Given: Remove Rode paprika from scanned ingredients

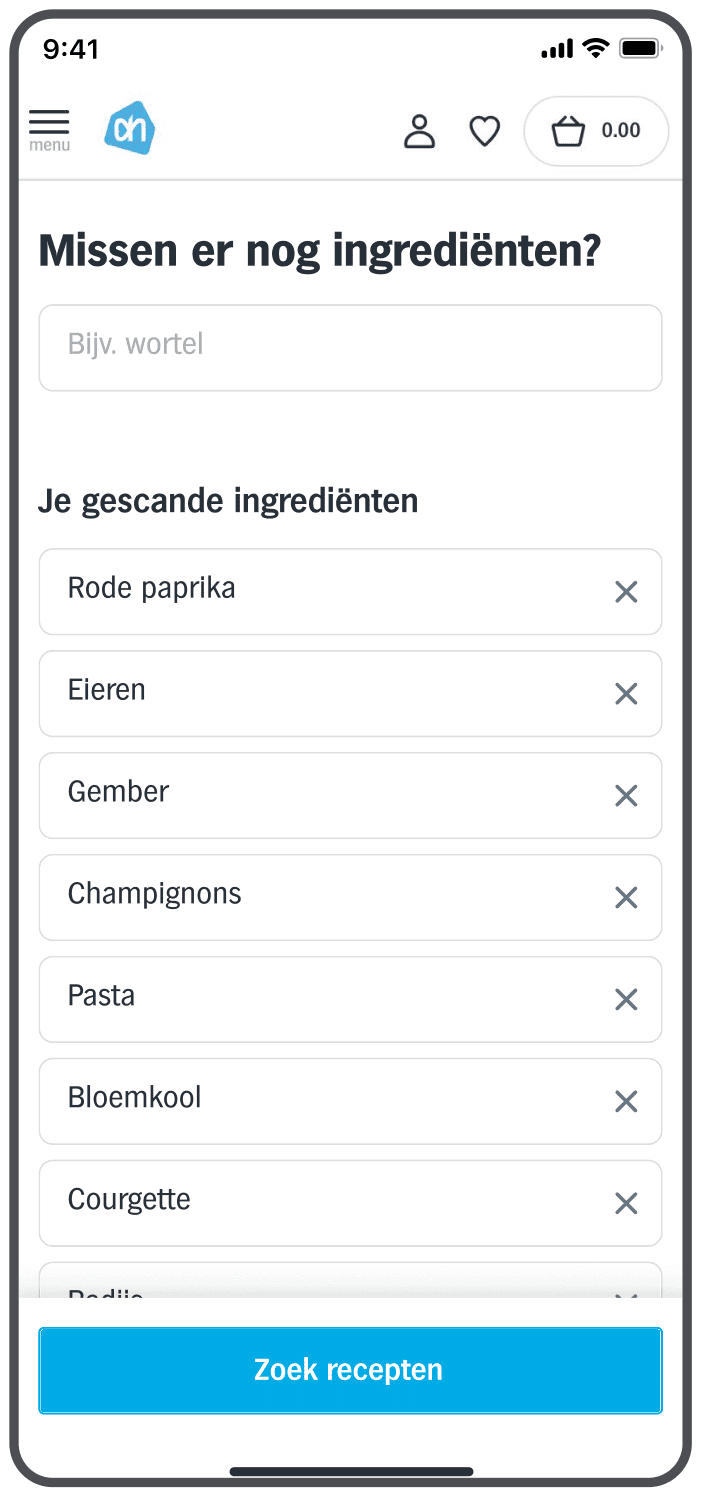Looking at the screenshot, I should click(626, 592).
